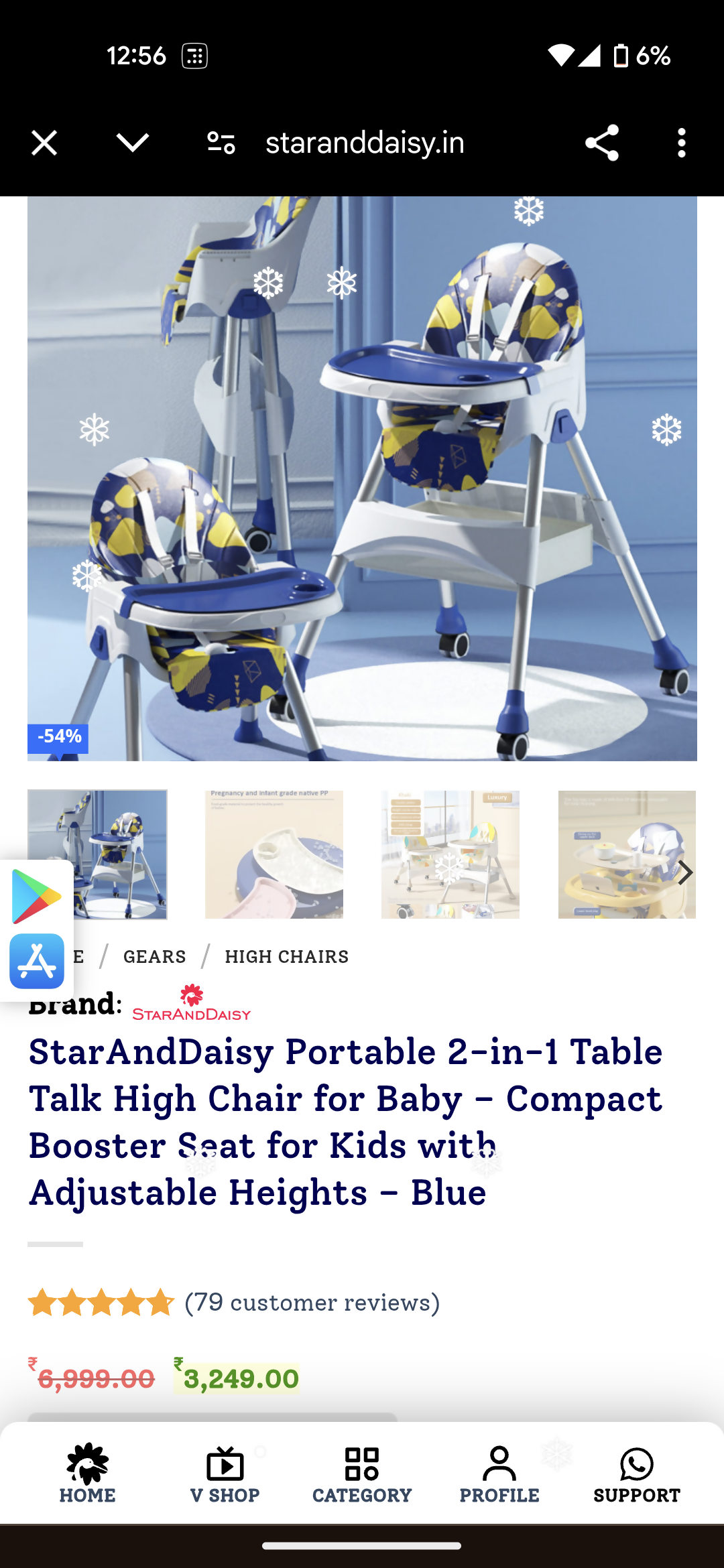Contact Support via WhatsApp tab
This screenshot has width=724, height=1568.
(636, 1474)
